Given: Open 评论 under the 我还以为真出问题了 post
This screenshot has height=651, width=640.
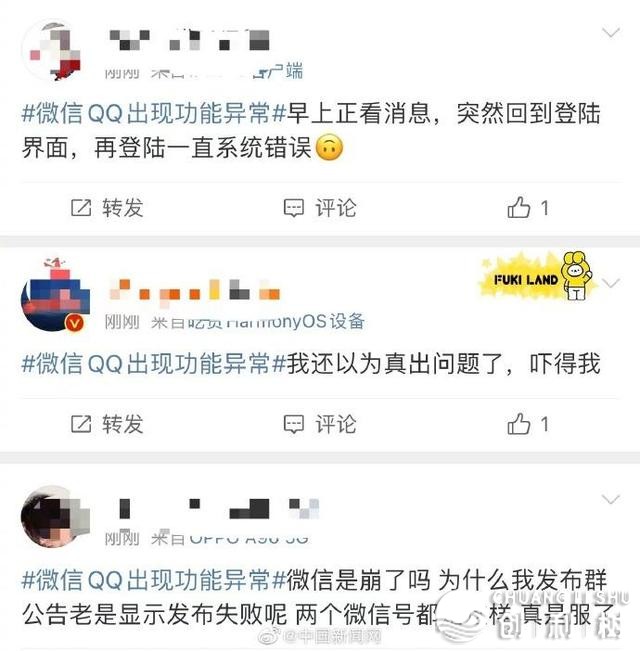Looking at the screenshot, I should point(320,424).
